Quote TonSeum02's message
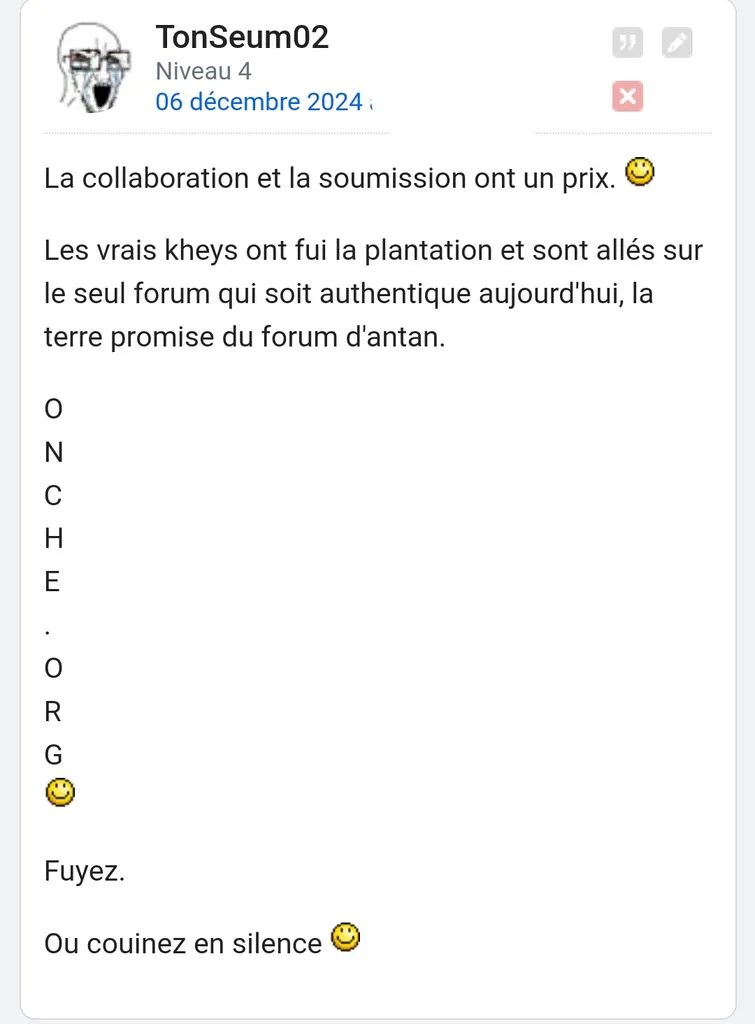The image size is (755, 1024). [627, 43]
